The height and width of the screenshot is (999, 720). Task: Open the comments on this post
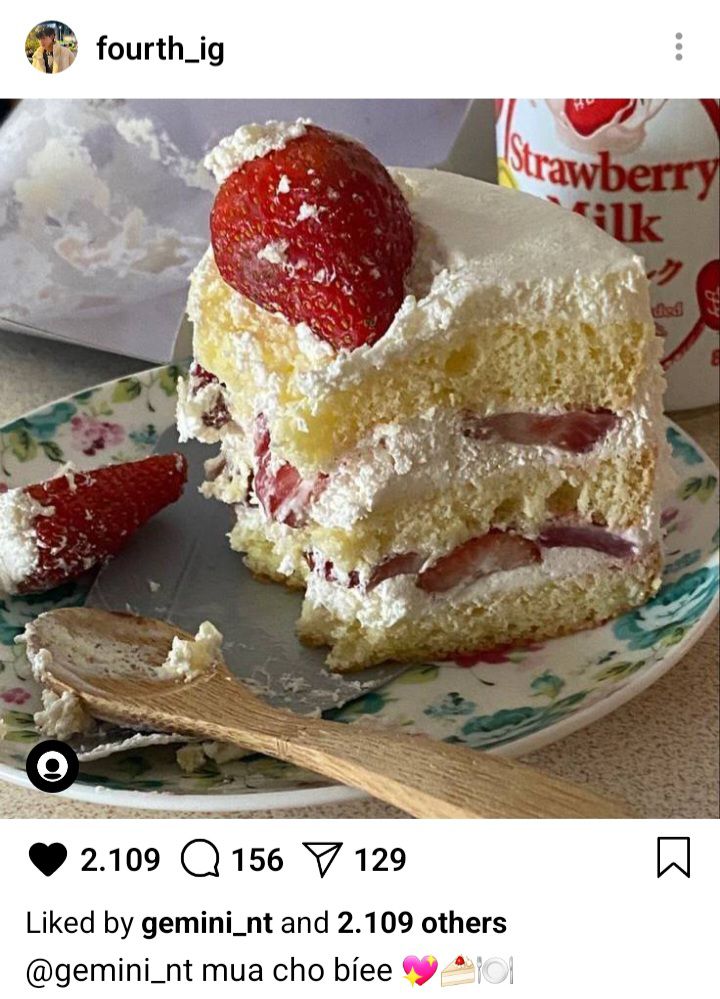point(201,859)
